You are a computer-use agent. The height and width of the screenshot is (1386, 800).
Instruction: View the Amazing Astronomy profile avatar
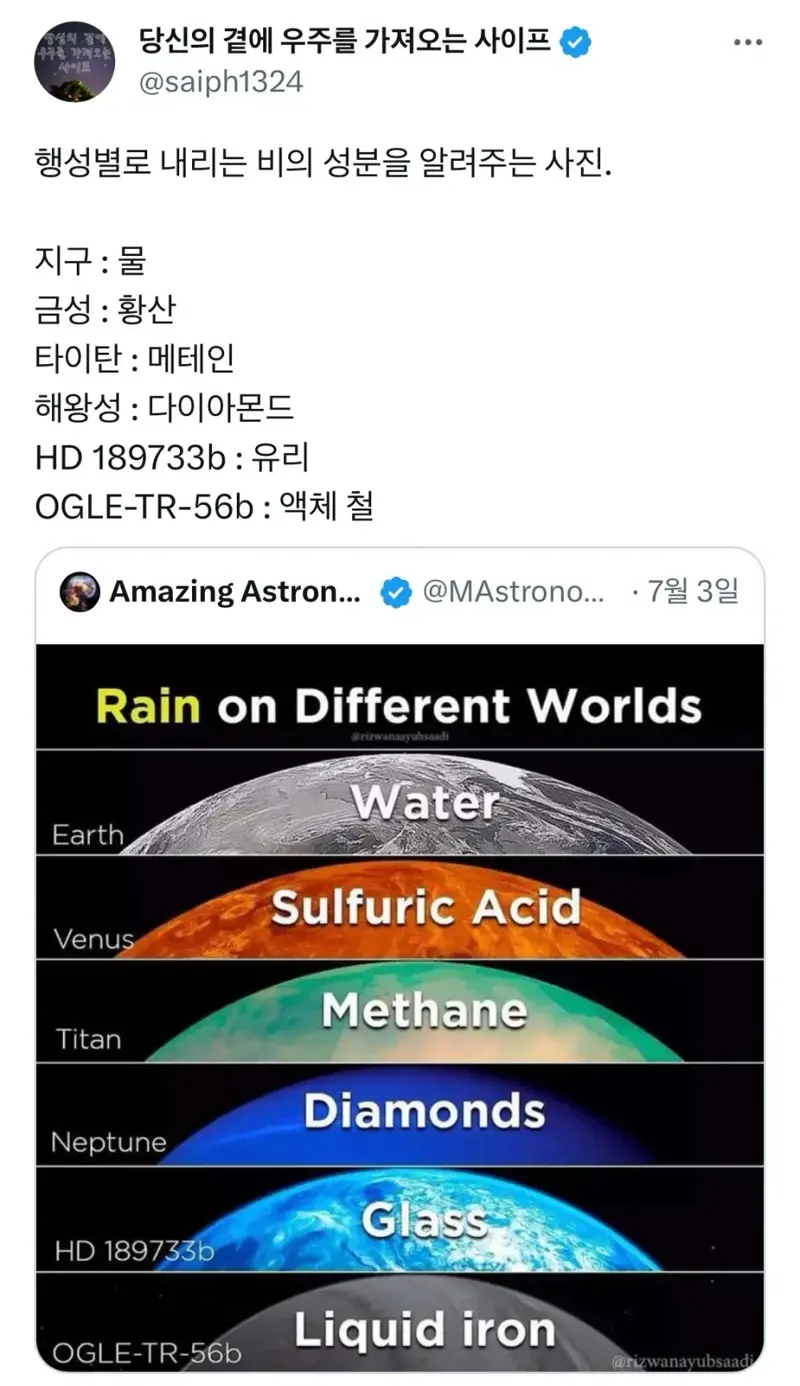[x=80, y=592]
